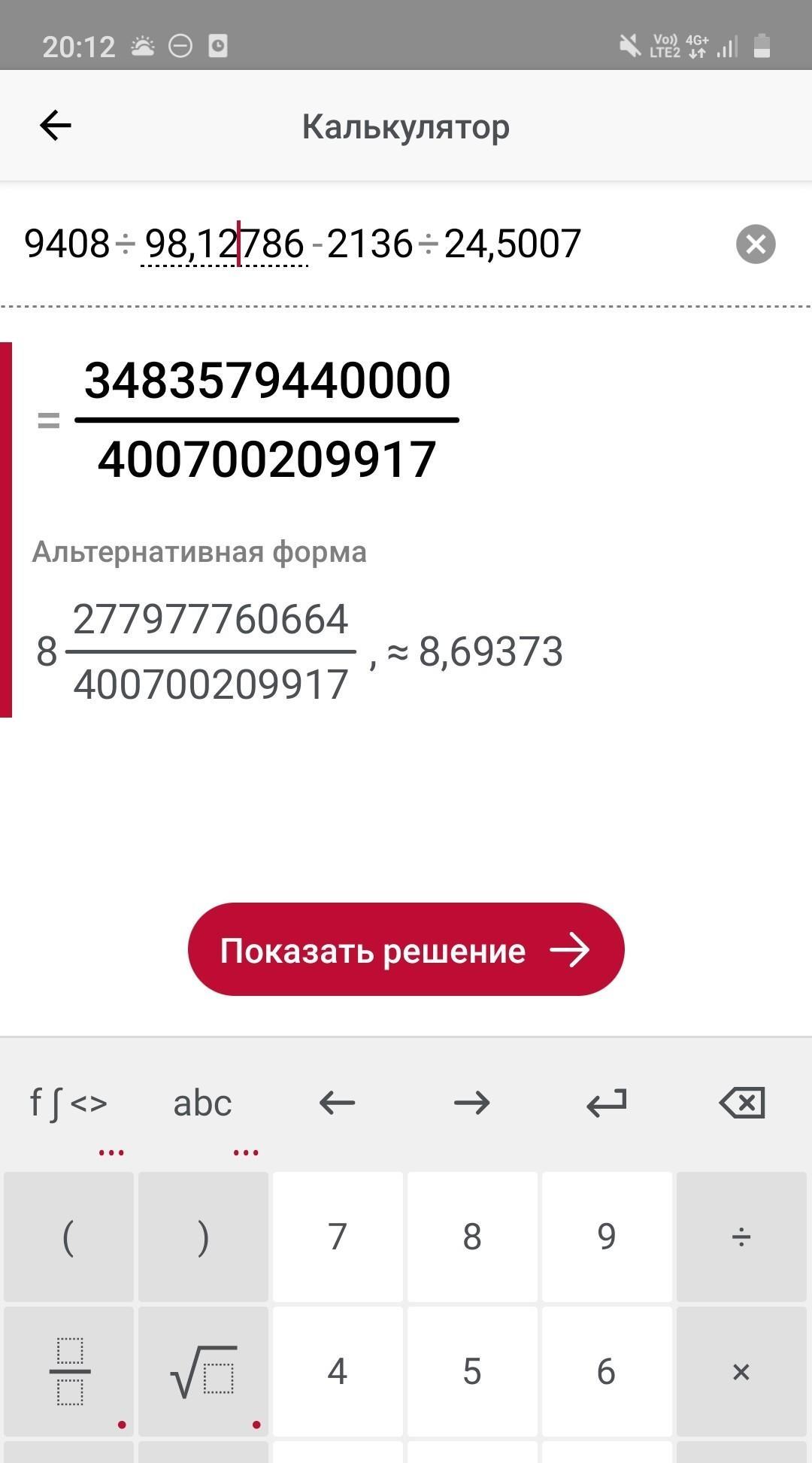
Task: Go back using the top-left arrow
Action: click(x=55, y=125)
